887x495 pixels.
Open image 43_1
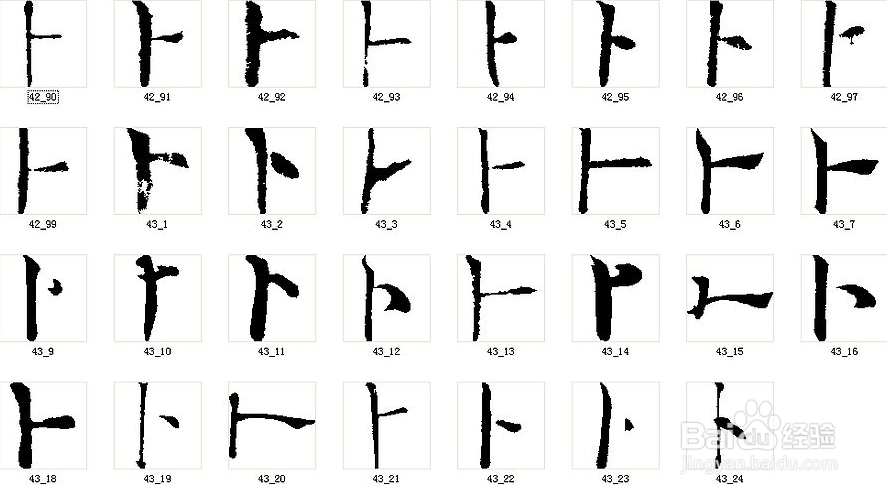pyautogui.click(x=157, y=171)
